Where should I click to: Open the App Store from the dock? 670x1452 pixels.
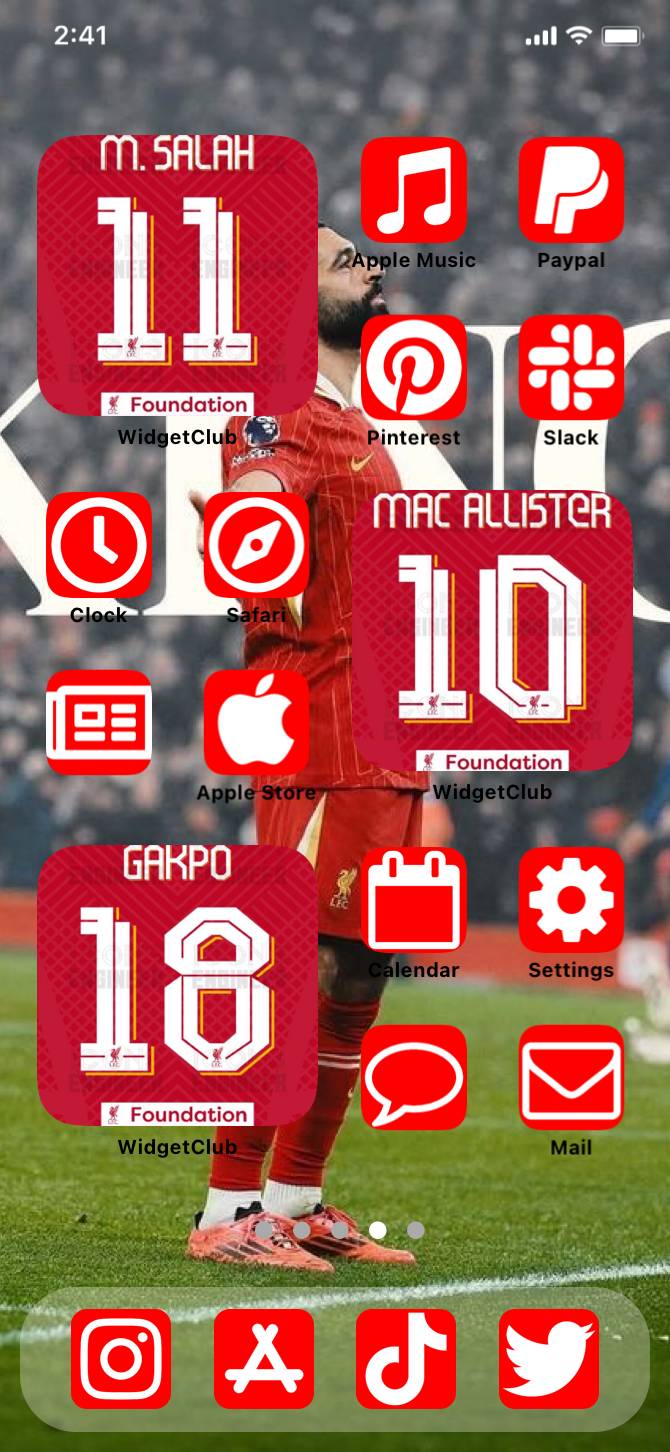(264, 1359)
